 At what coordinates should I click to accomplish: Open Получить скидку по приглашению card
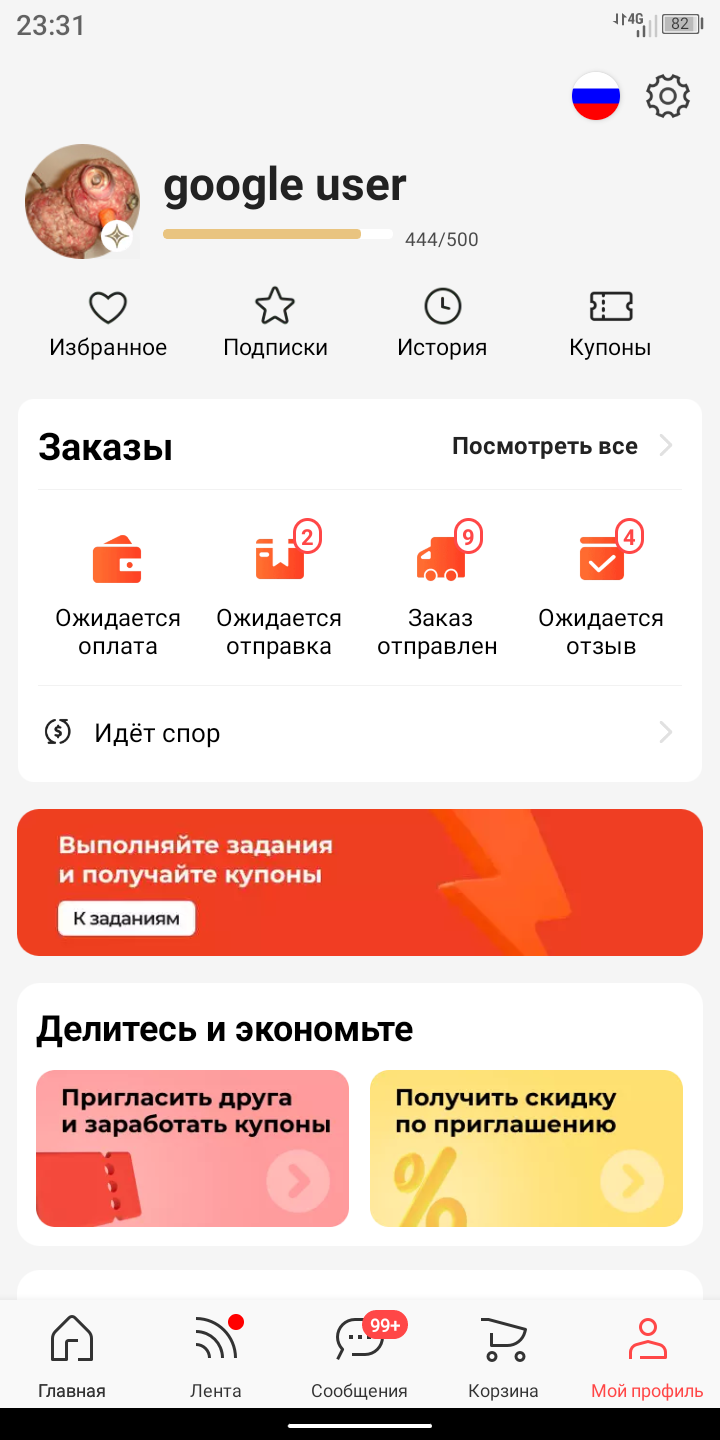pos(526,1148)
